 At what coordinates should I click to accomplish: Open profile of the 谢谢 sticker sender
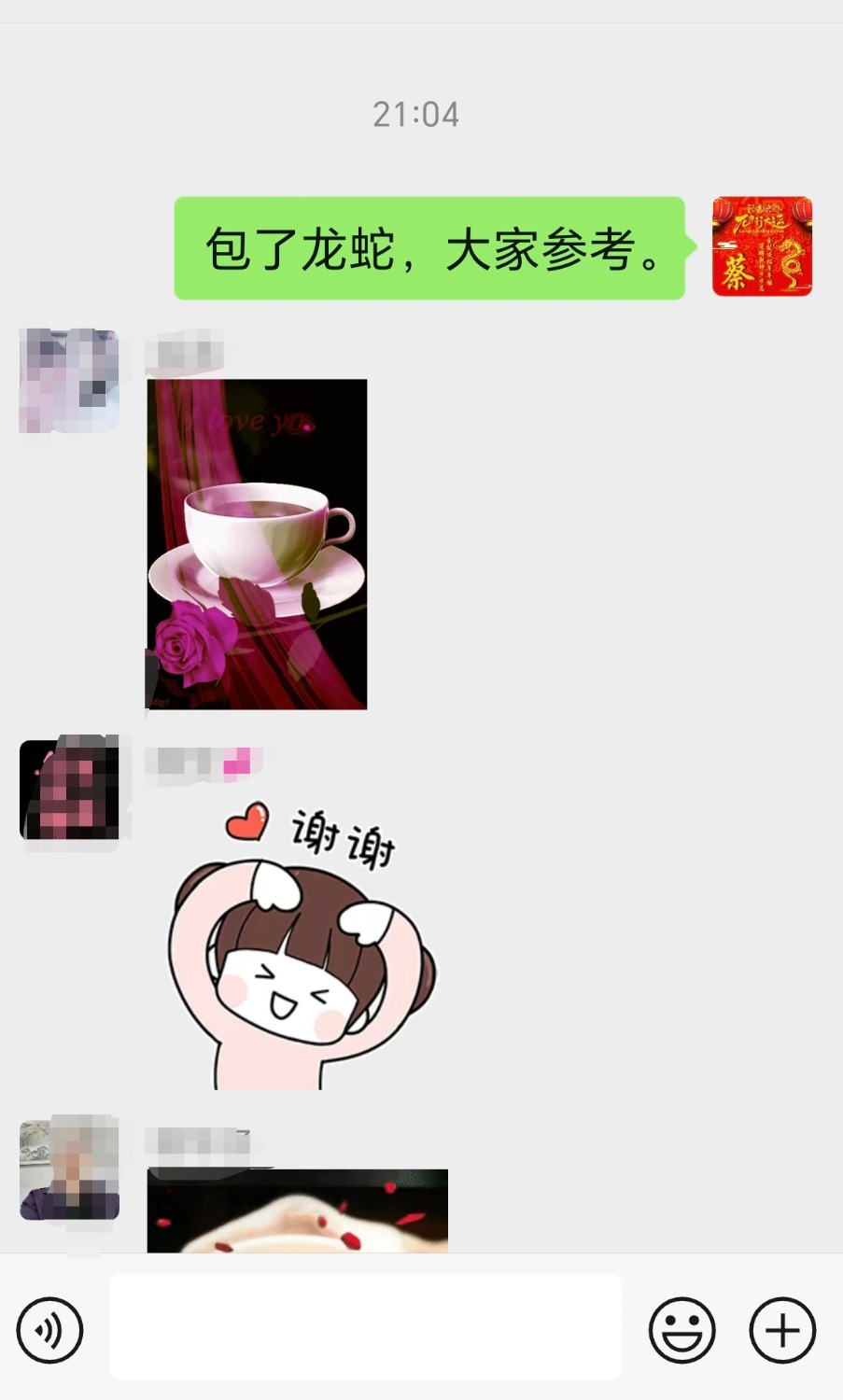[69, 789]
